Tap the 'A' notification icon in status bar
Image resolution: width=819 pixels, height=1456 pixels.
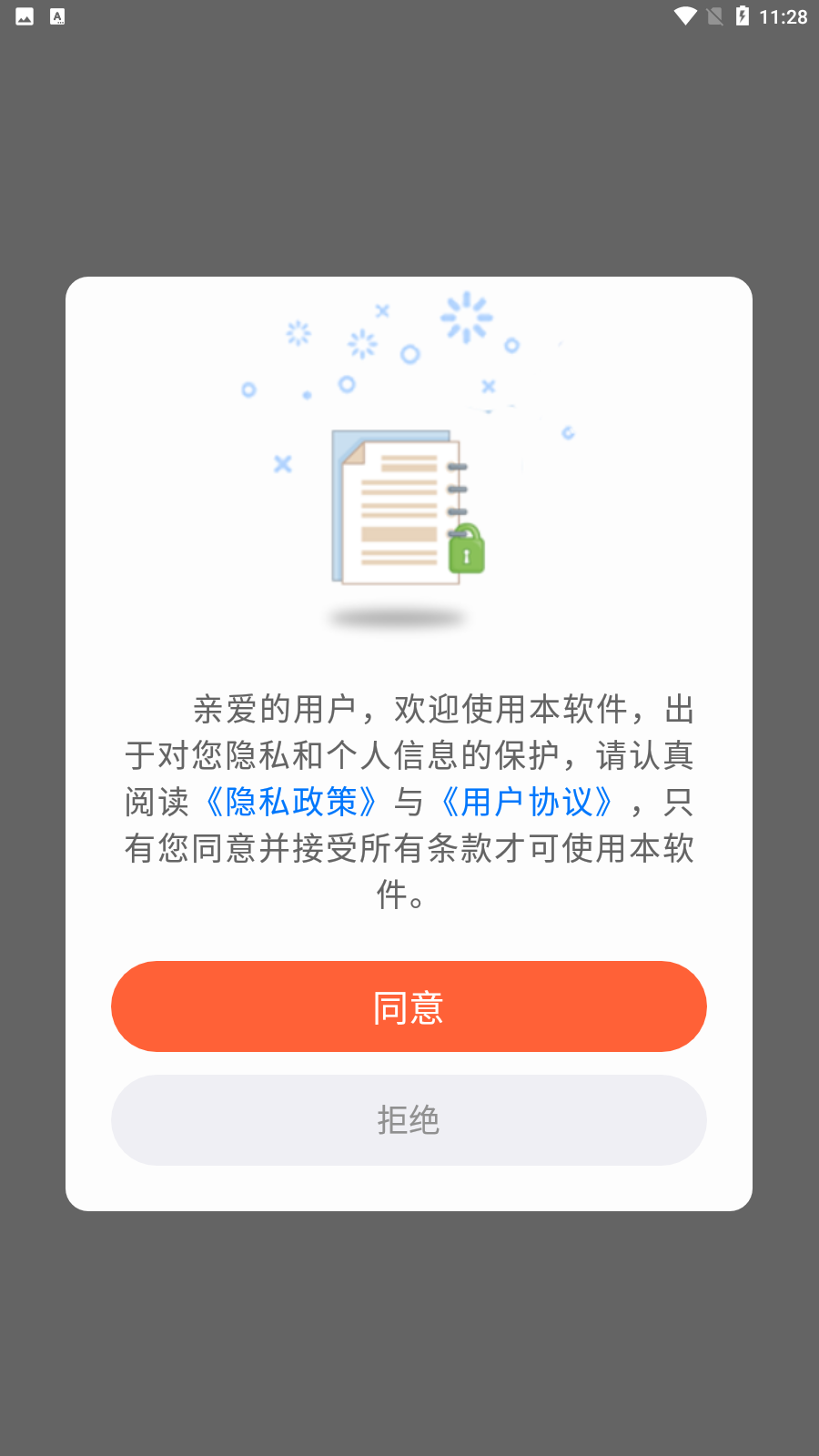click(57, 15)
